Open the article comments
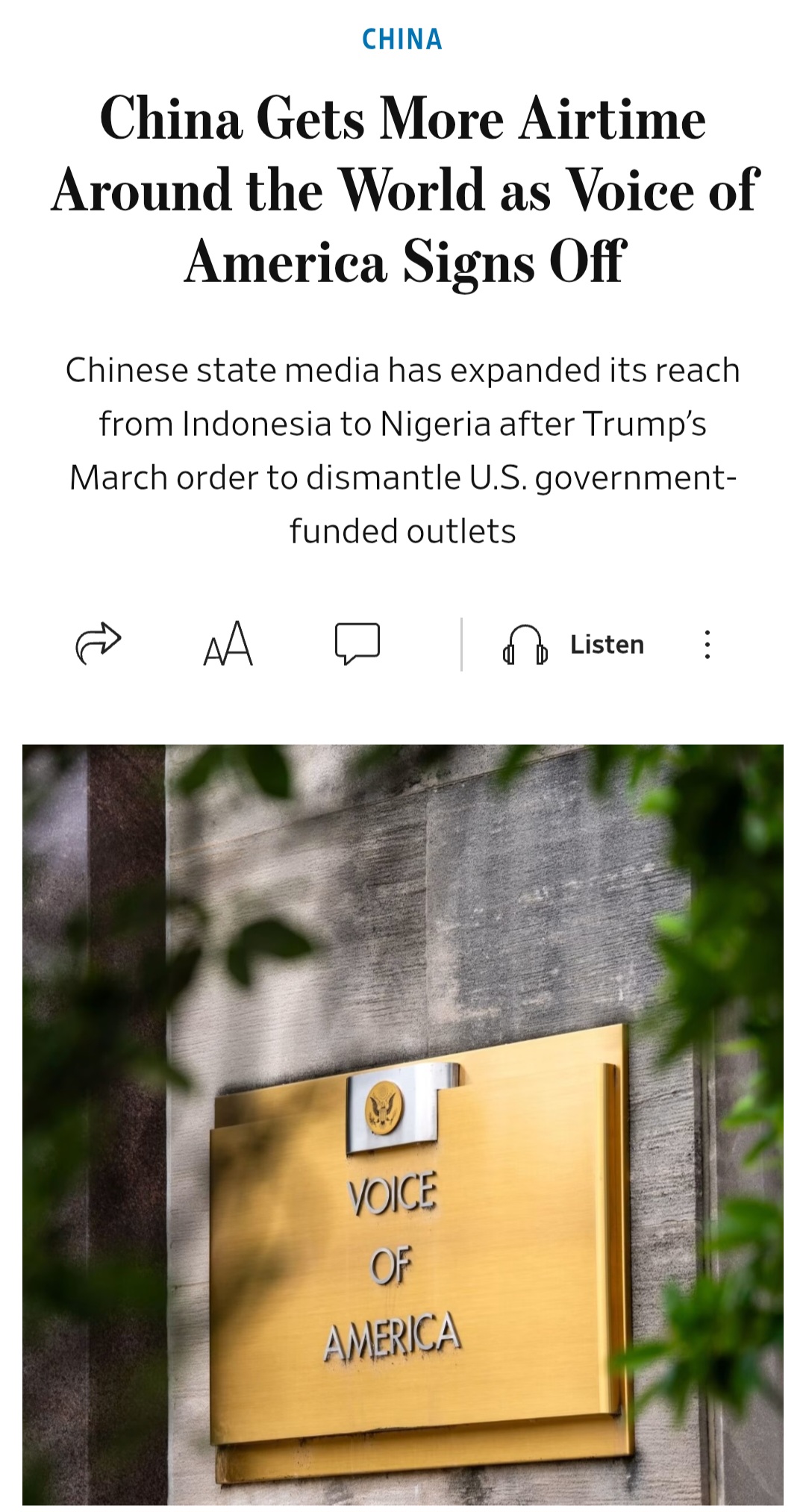Screen dimensions: 806x1512 tap(357, 643)
